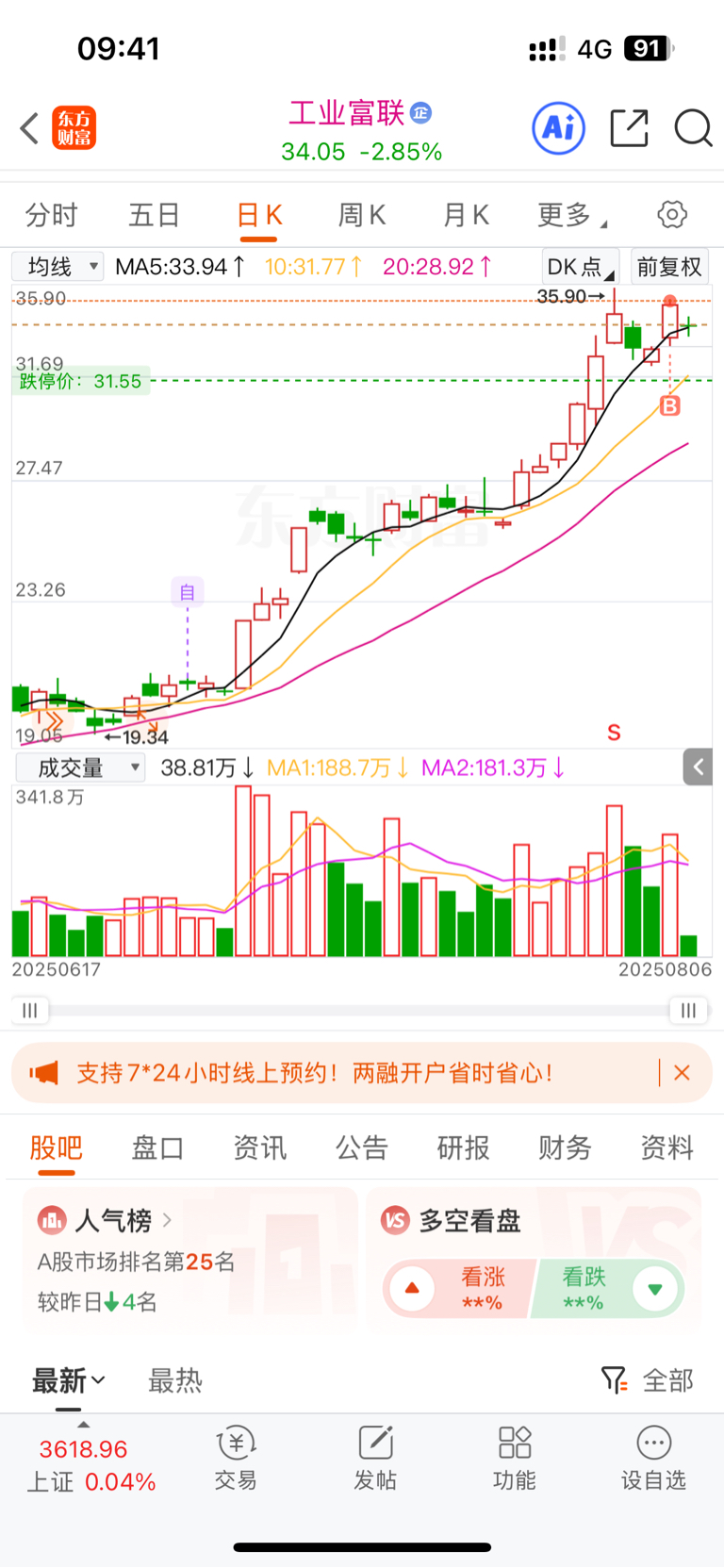
Task: Add stock via 设自选
Action: 653,1458
